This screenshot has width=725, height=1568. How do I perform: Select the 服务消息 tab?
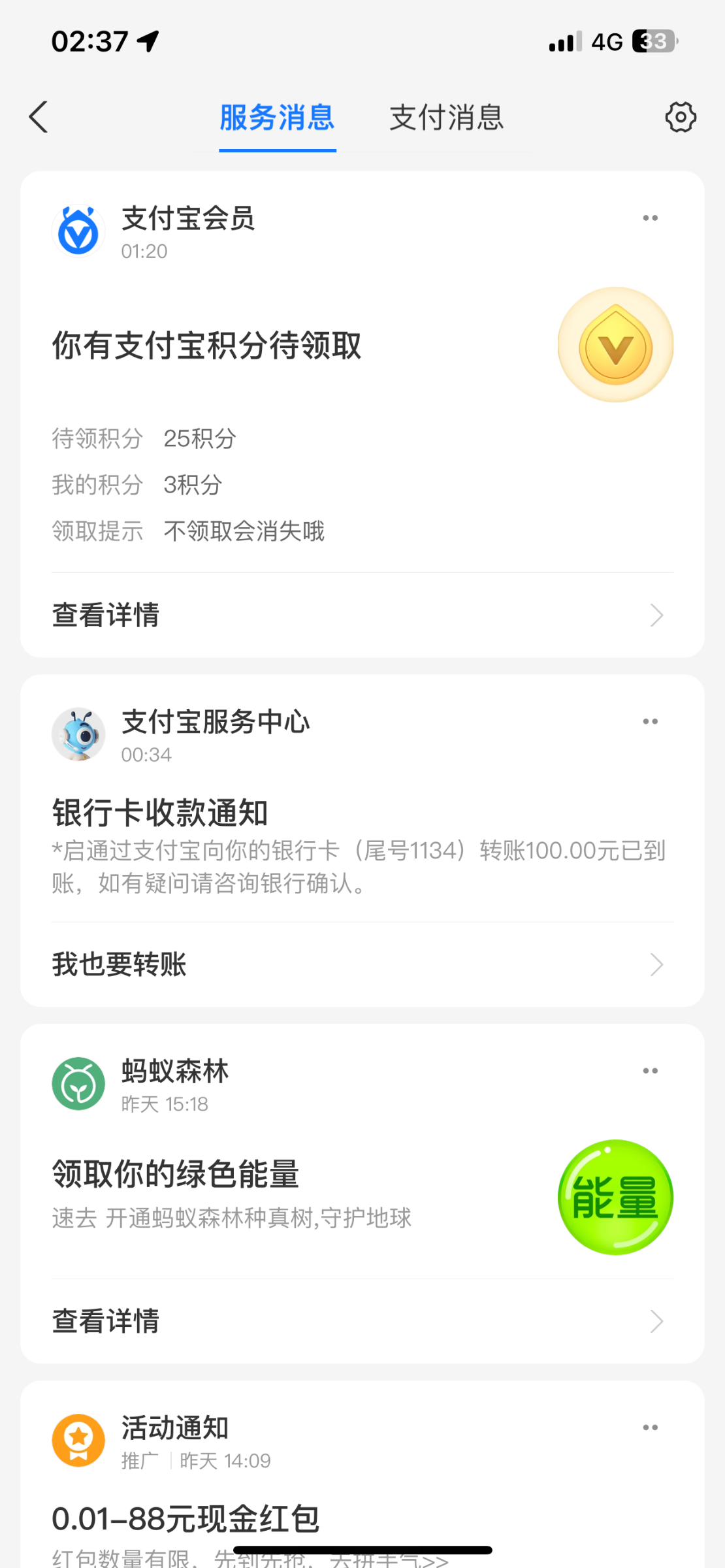click(278, 118)
